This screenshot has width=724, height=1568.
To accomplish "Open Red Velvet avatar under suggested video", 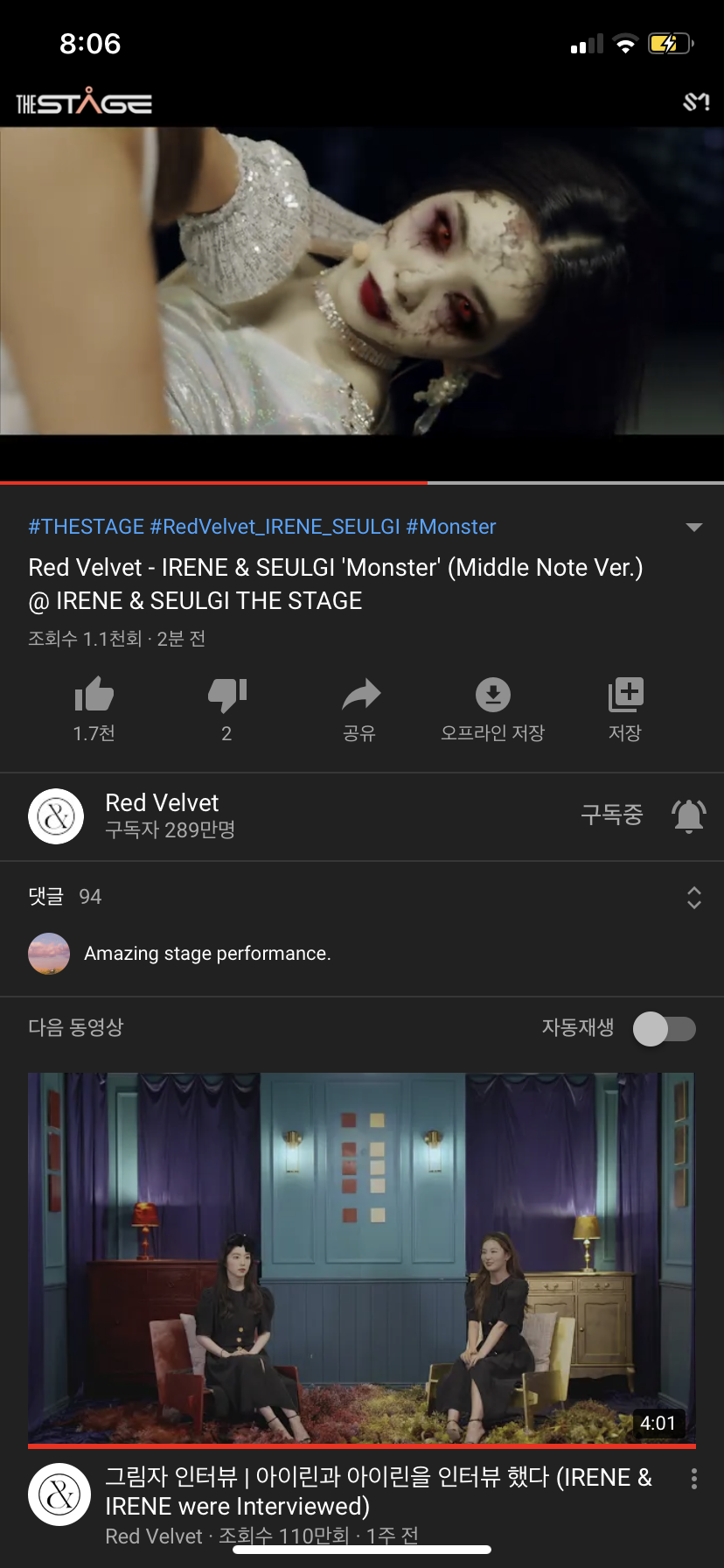I will tap(59, 1494).
